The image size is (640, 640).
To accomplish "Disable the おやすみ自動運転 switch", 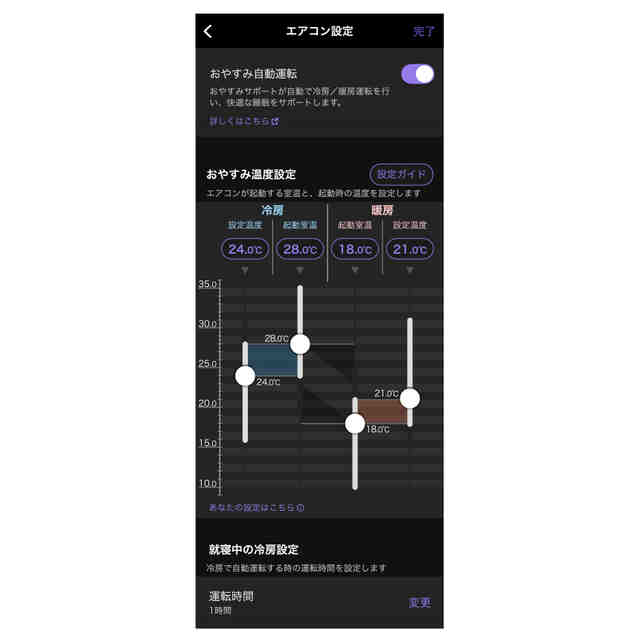I will coord(417,74).
